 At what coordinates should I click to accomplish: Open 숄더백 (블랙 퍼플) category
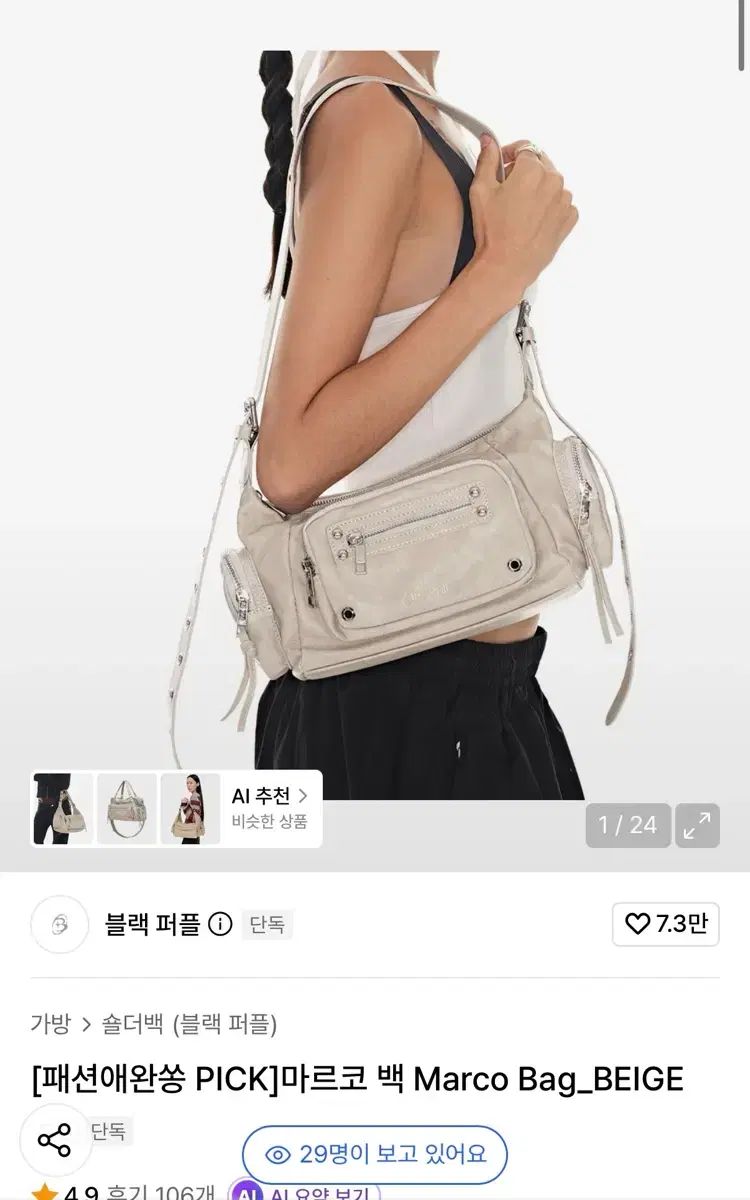[x=189, y=1024]
